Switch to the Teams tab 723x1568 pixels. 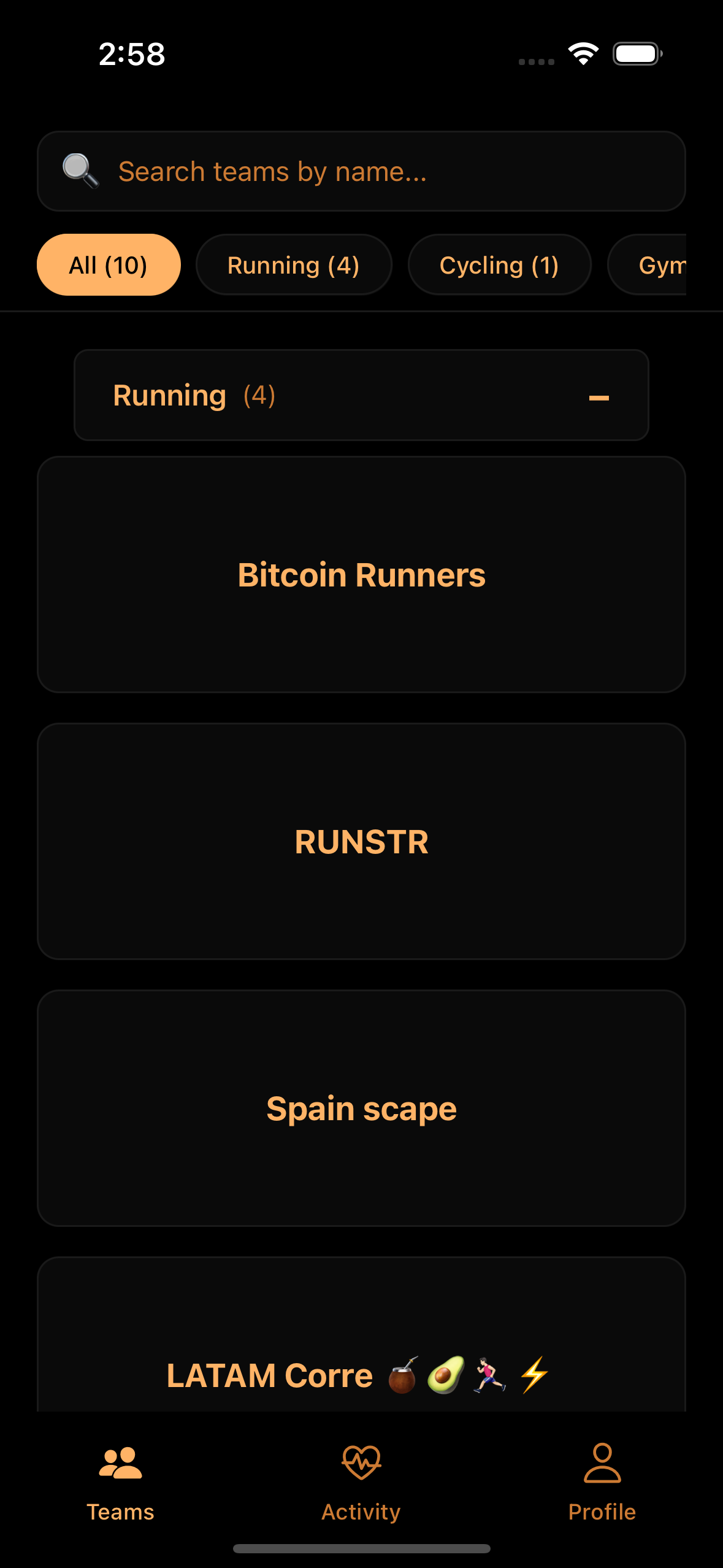tap(120, 1485)
